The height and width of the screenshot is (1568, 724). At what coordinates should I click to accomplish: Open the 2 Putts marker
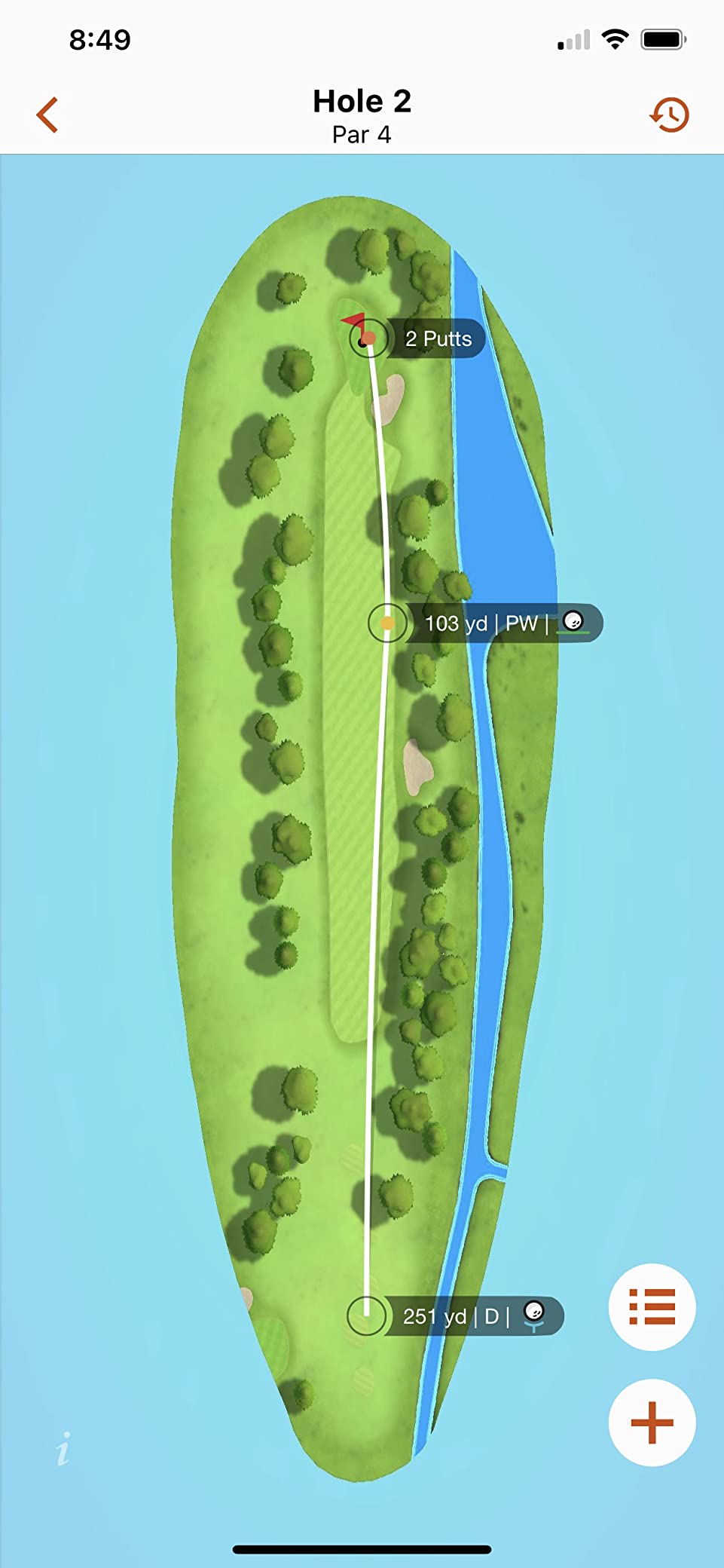[438, 339]
